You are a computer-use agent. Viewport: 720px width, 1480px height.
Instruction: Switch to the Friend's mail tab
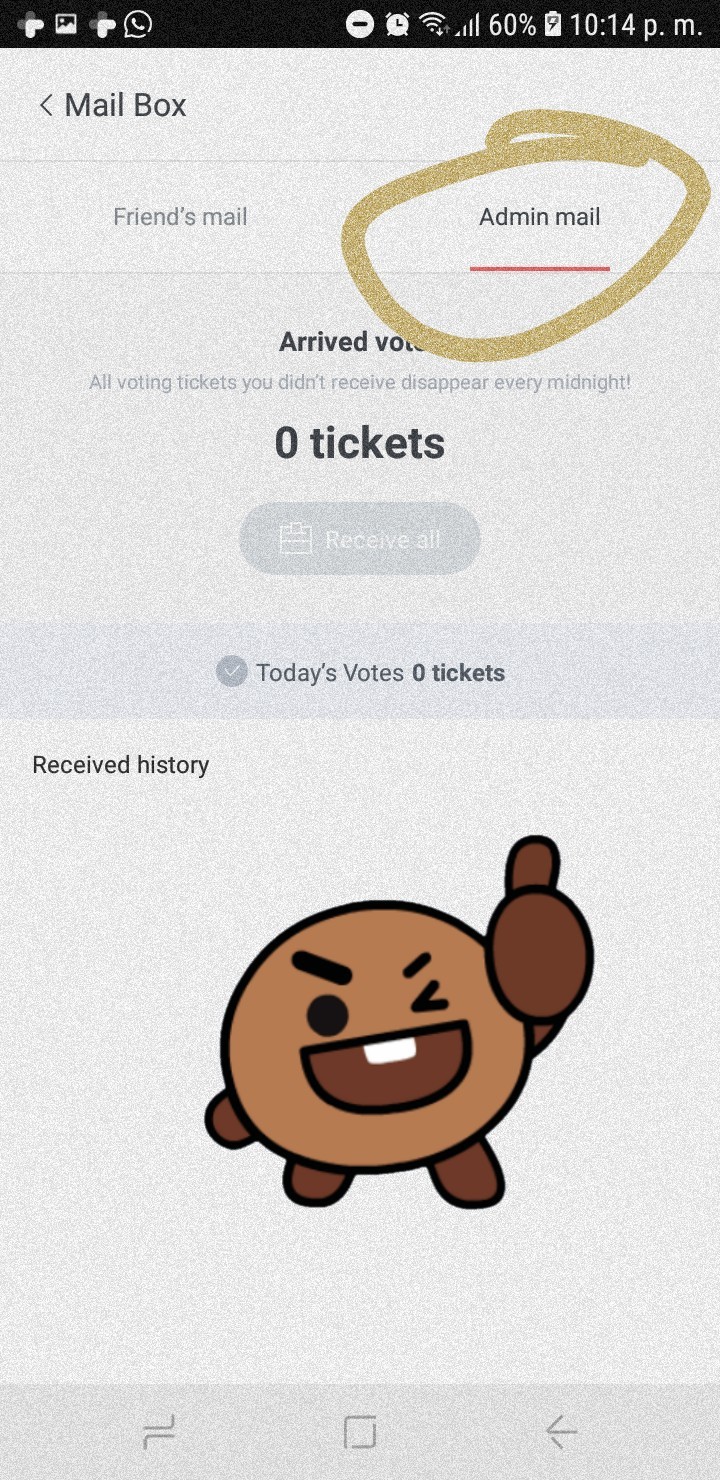point(180,217)
